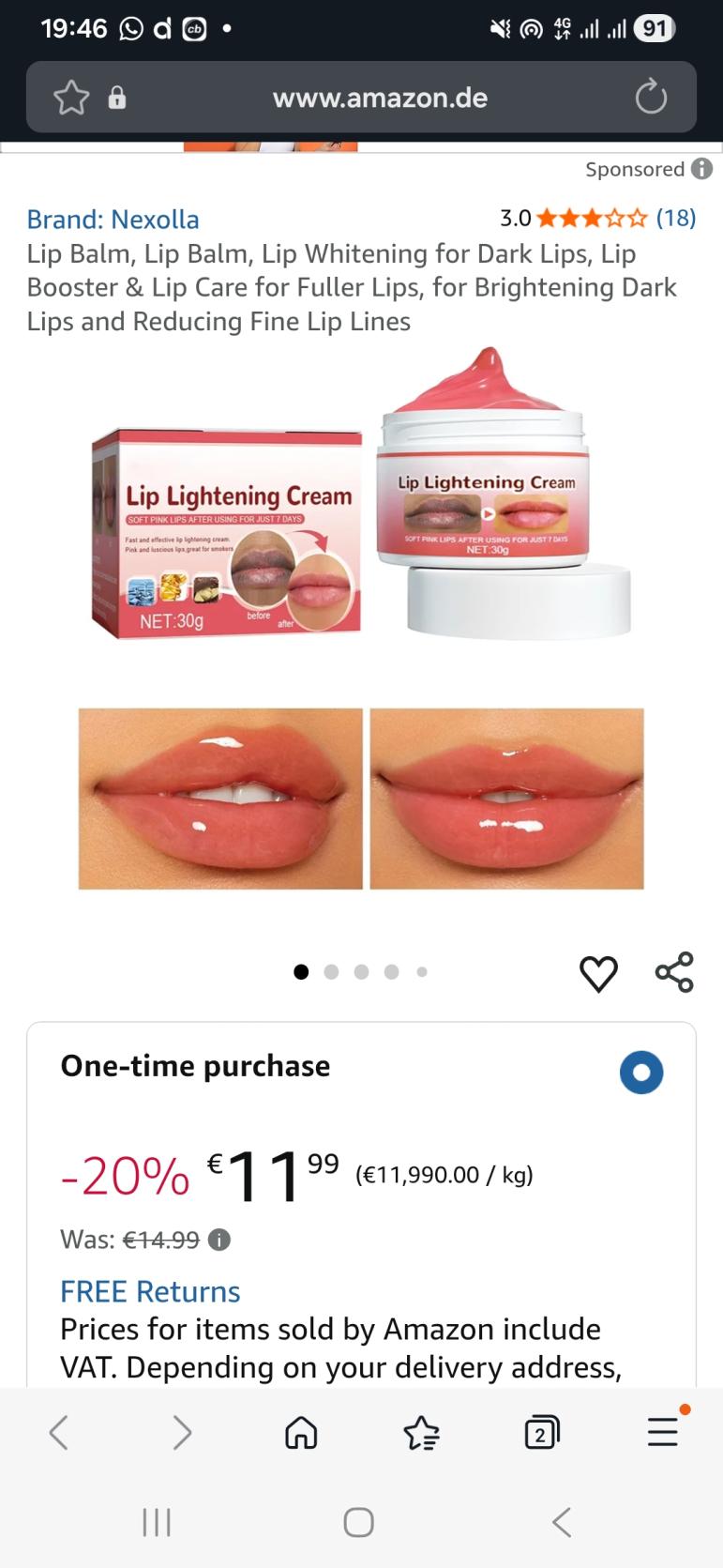Tap the system home button

[359, 1522]
